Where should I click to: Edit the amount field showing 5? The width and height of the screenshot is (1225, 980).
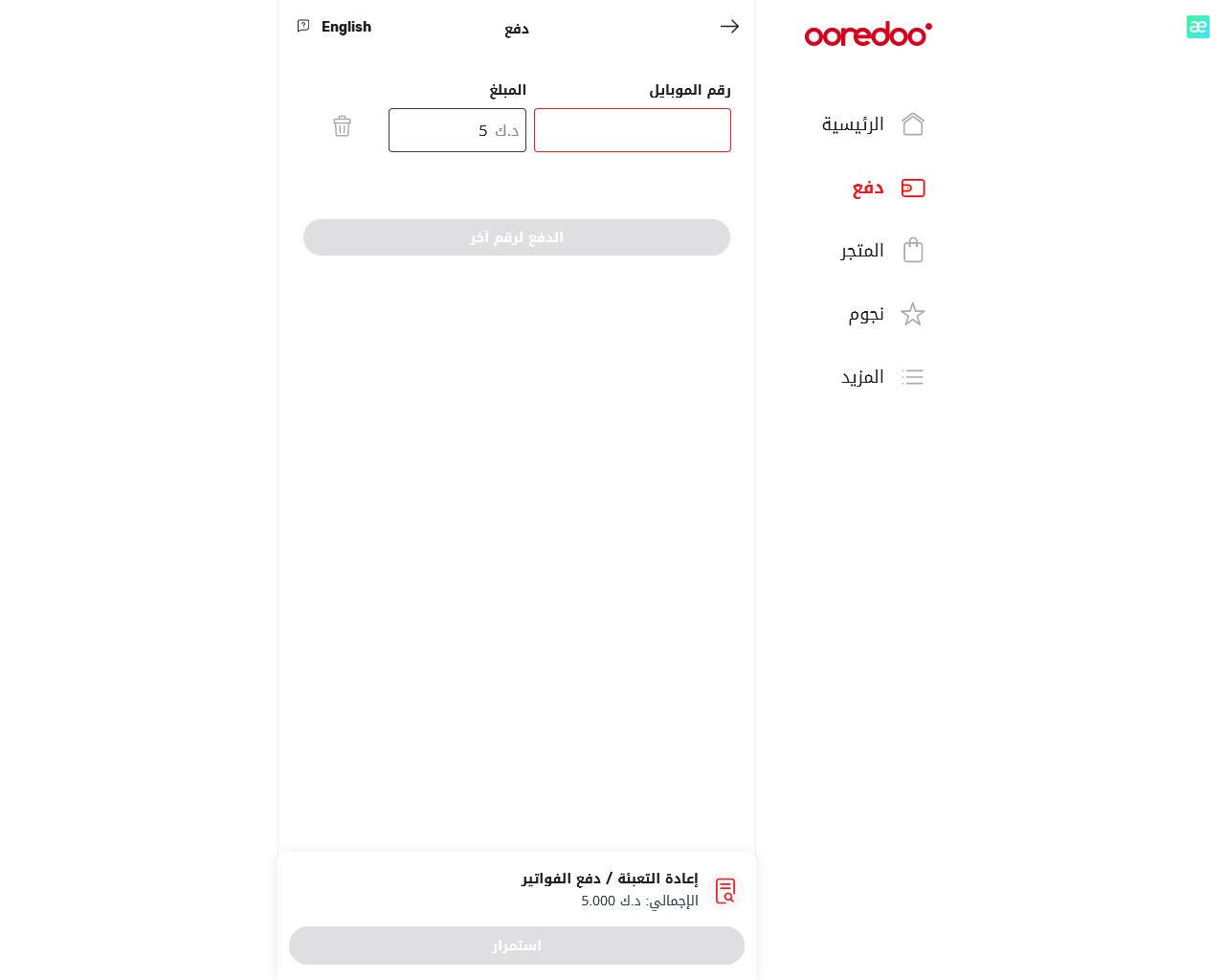(x=457, y=130)
